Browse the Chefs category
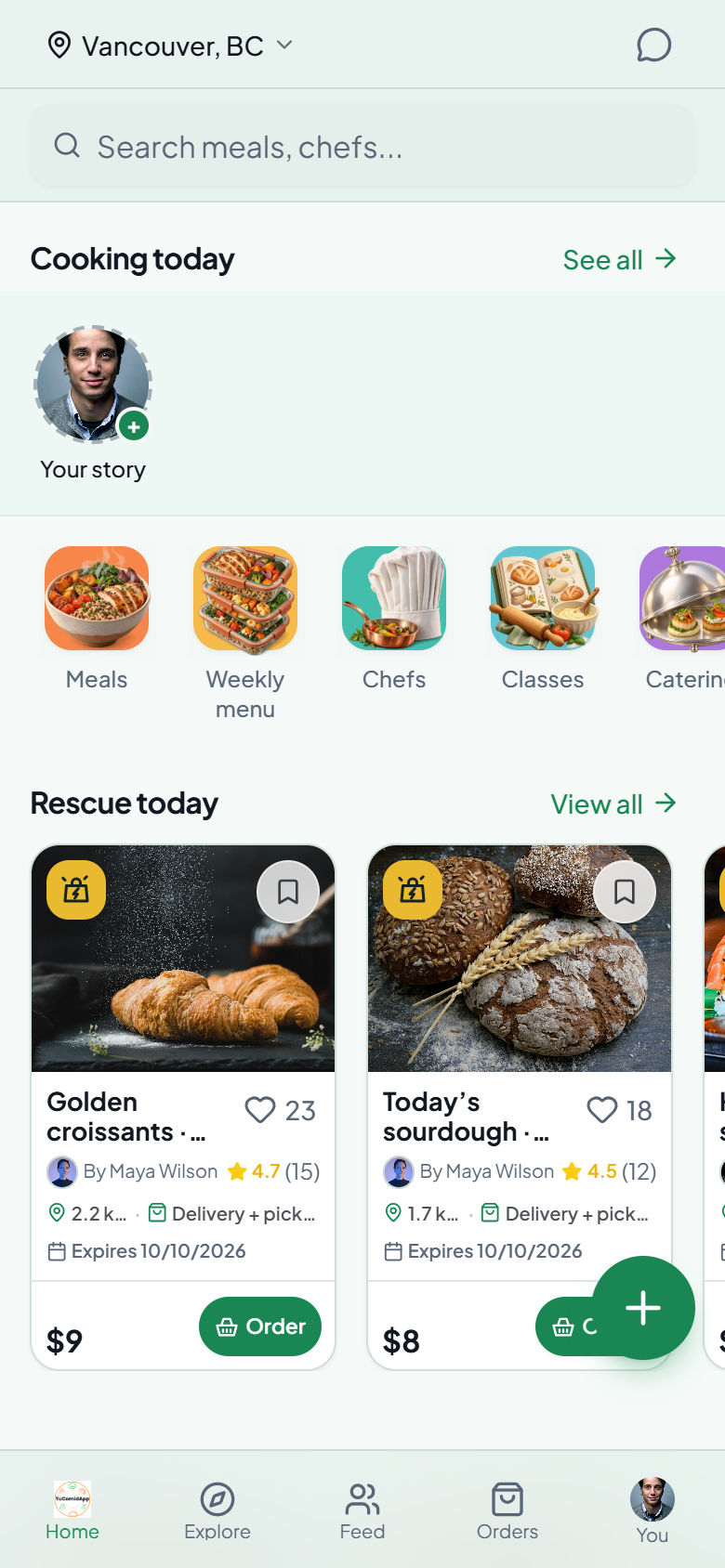 [x=394, y=619]
